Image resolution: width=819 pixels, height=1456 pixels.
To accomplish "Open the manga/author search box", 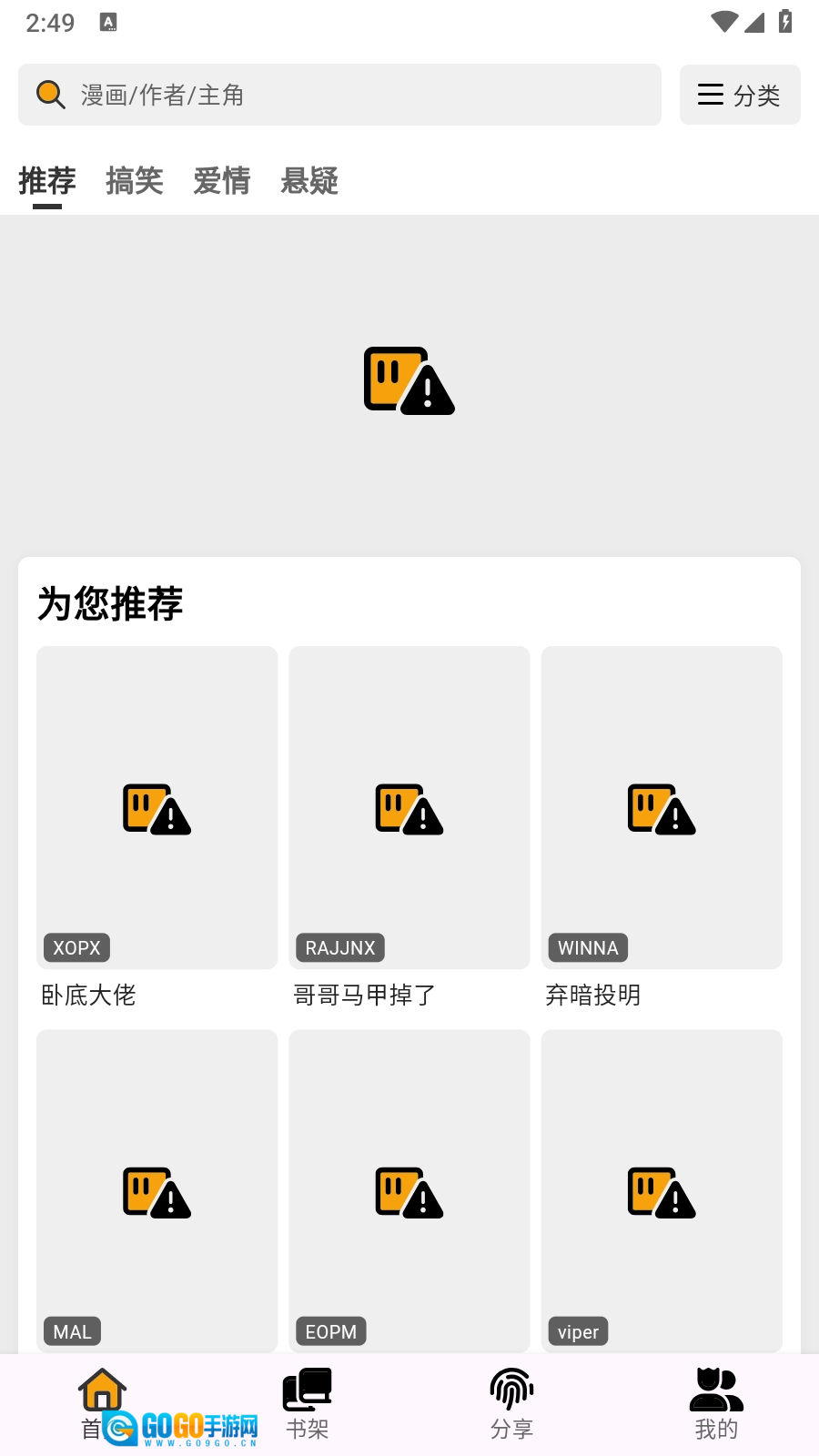I will tap(339, 95).
